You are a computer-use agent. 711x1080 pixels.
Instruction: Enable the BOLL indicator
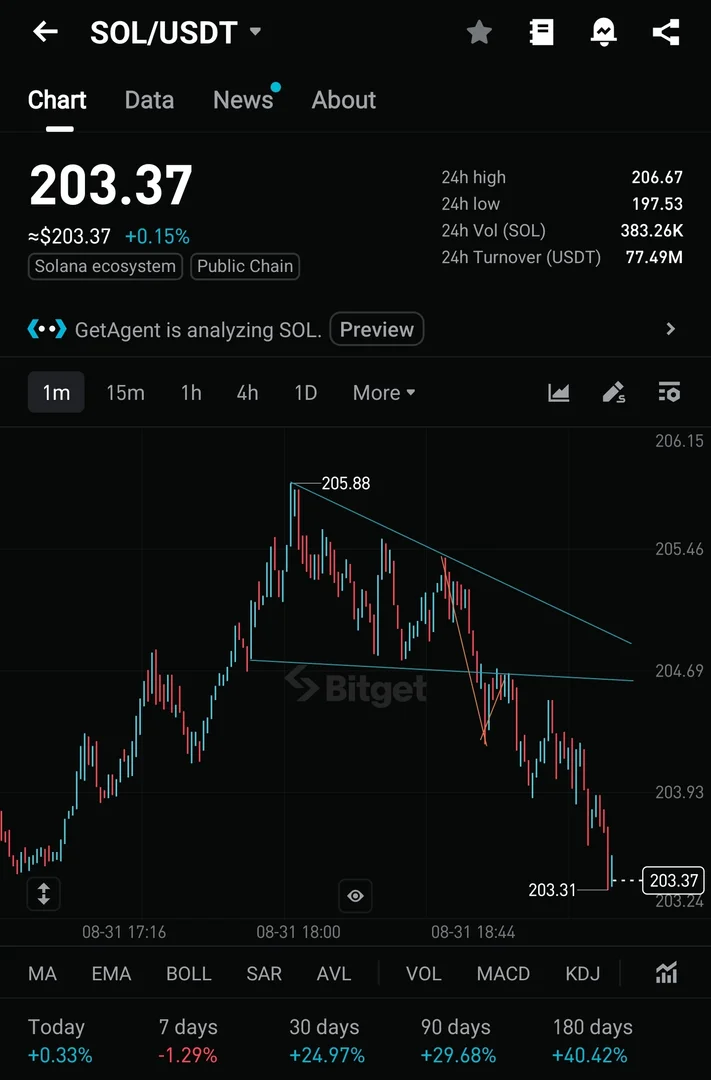click(188, 973)
